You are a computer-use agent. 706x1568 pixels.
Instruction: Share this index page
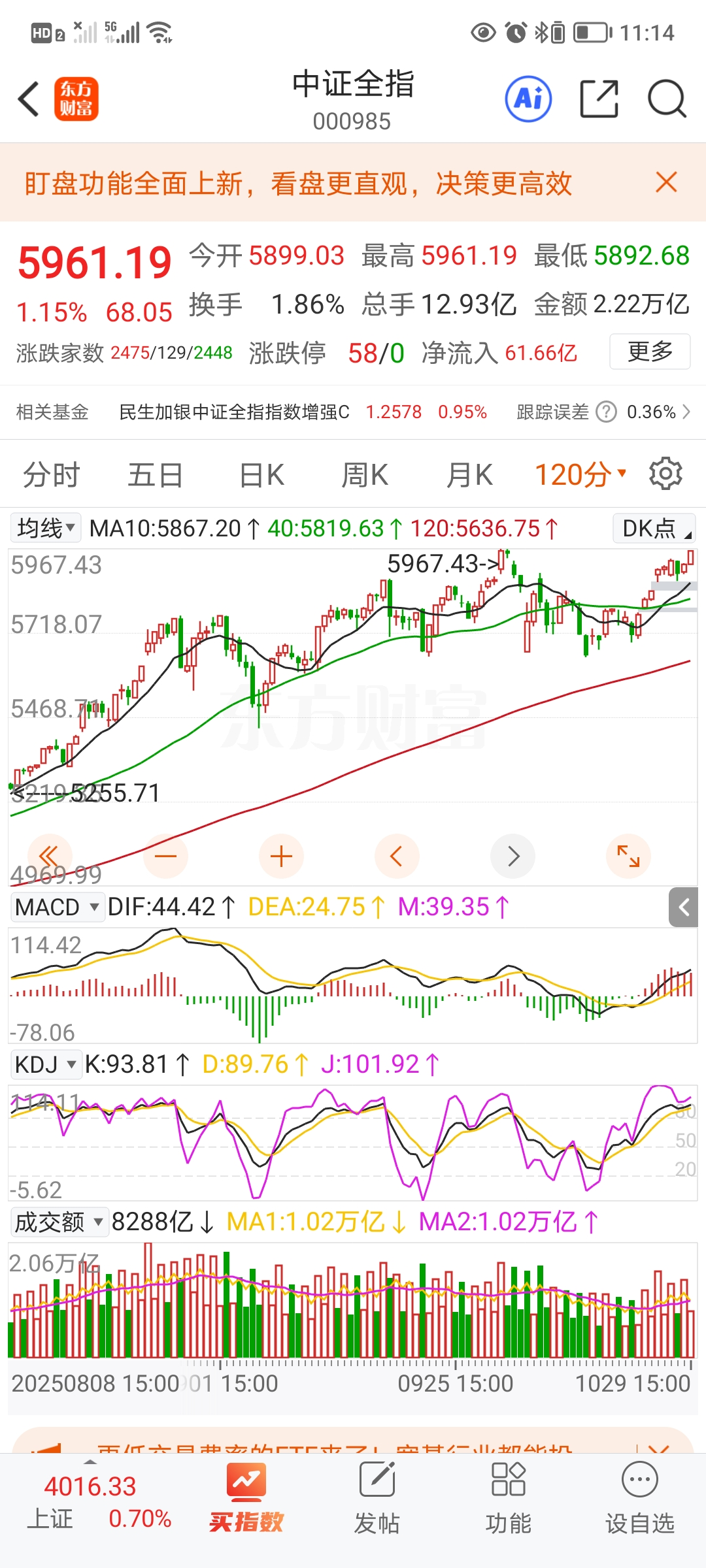click(x=599, y=99)
